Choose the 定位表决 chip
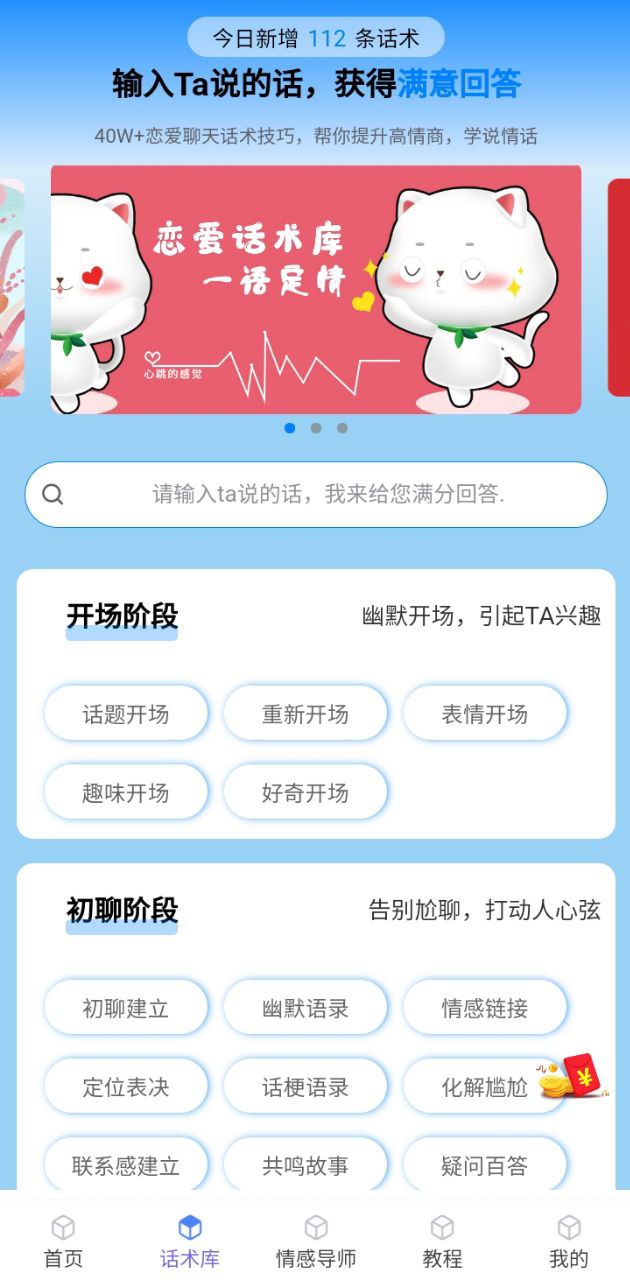This screenshot has width=630, height=1280. pyautogui.click(x=126, y=1087)
